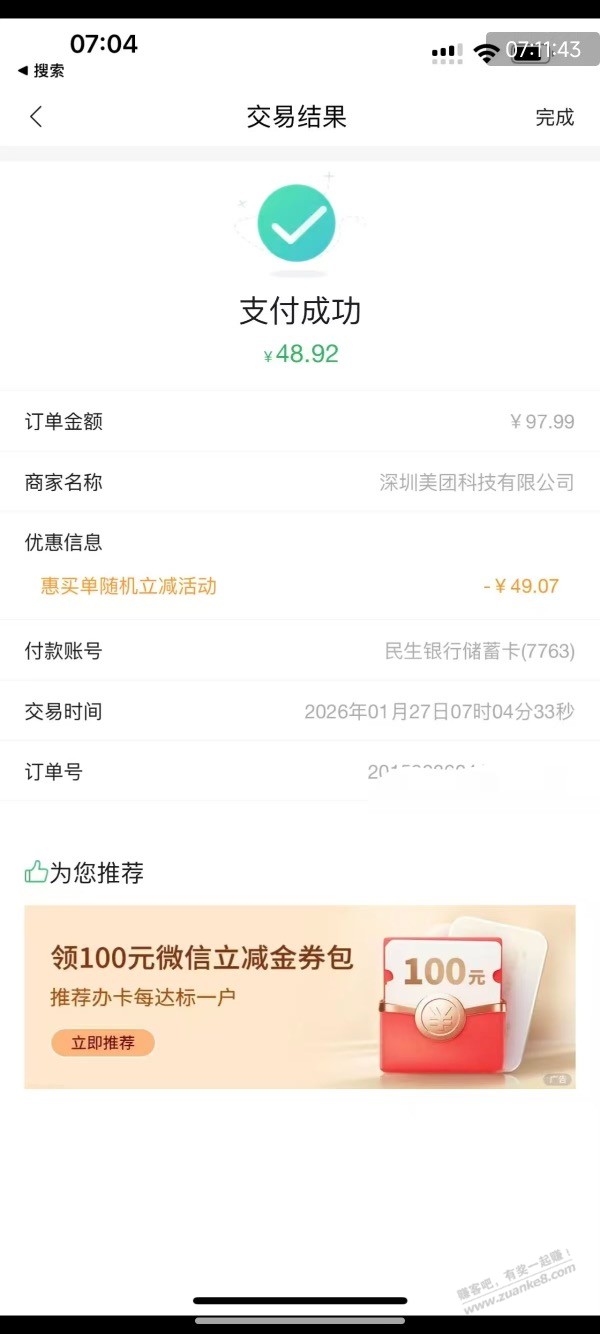Viewport: 600px width, 1334px height.
Task: Tap the 立即推荐 button
Action: point(103,1043)
